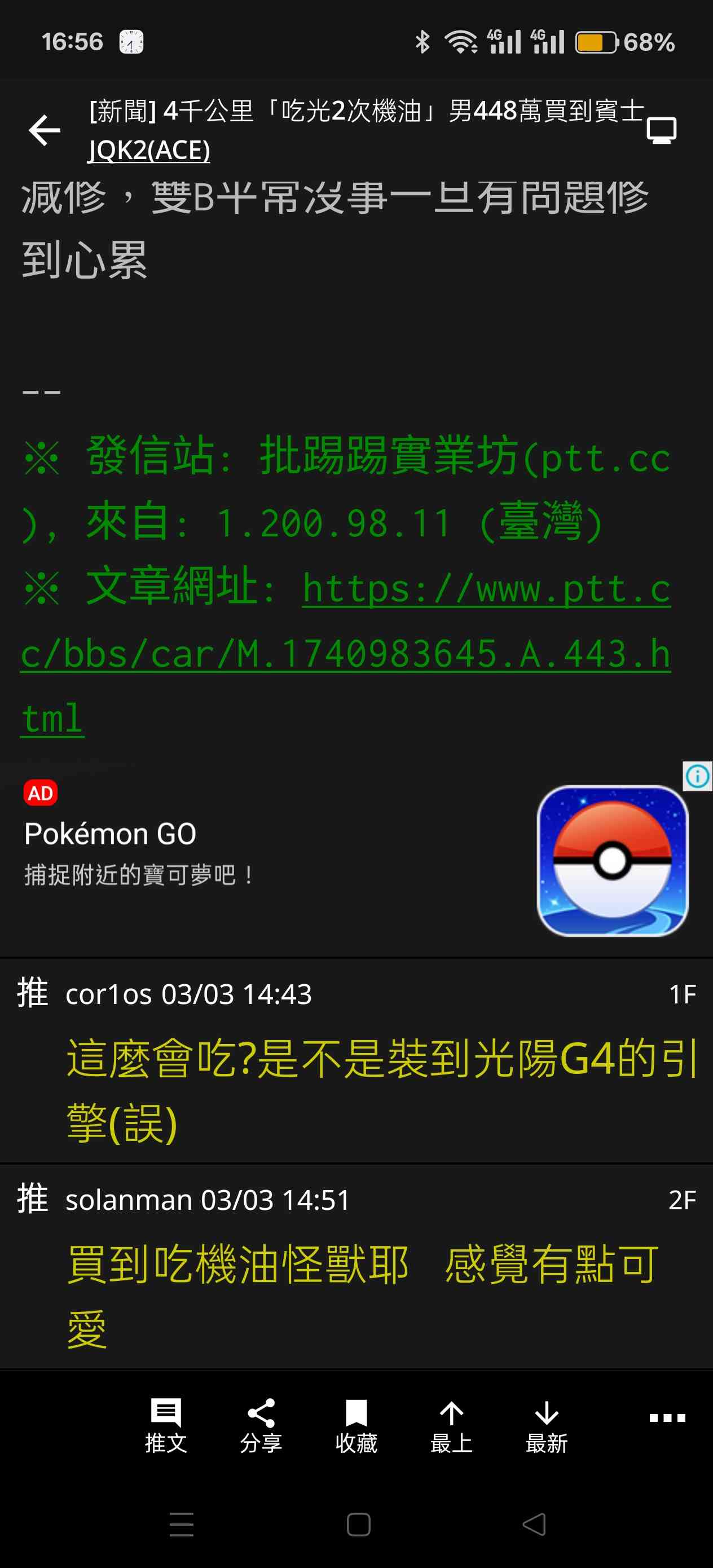Screen dimensions: 713x1568
Task: Open the Pokémon GO ad
Action: point(356,860)
